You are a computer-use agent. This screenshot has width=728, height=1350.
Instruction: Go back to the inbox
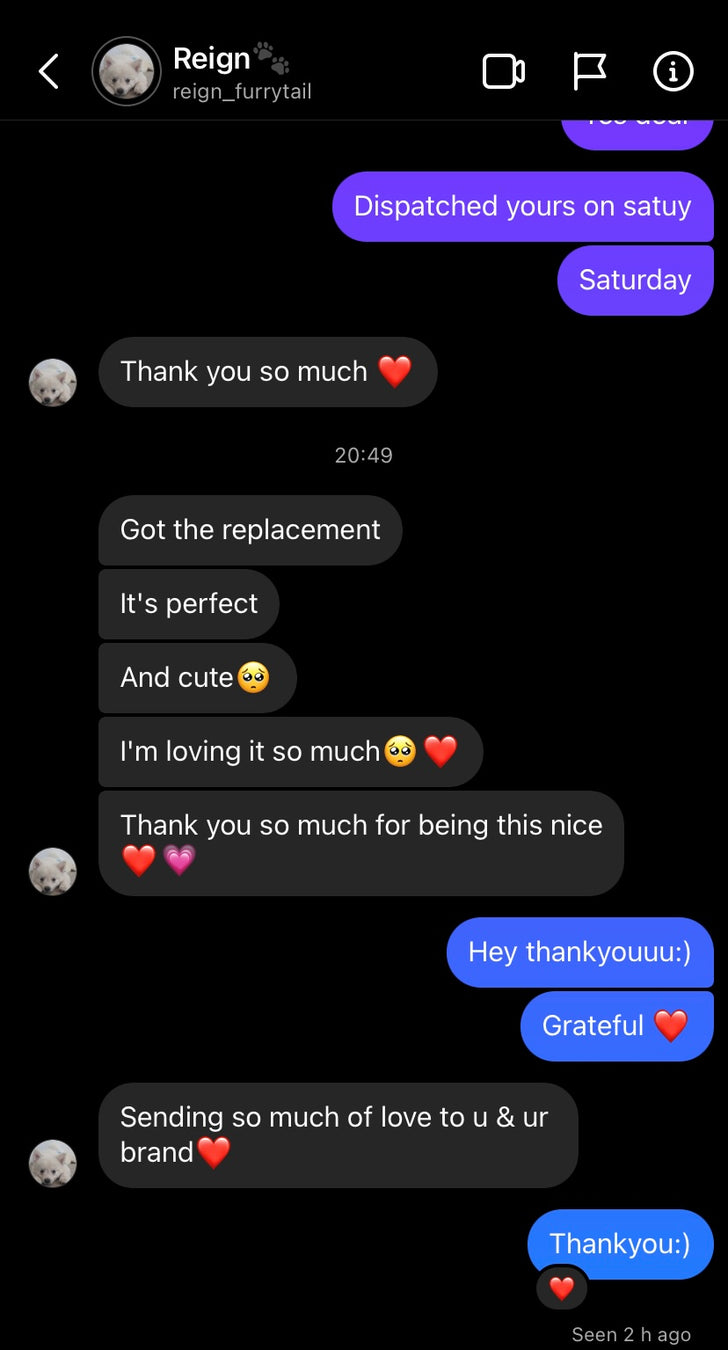(x=48, y=72)
